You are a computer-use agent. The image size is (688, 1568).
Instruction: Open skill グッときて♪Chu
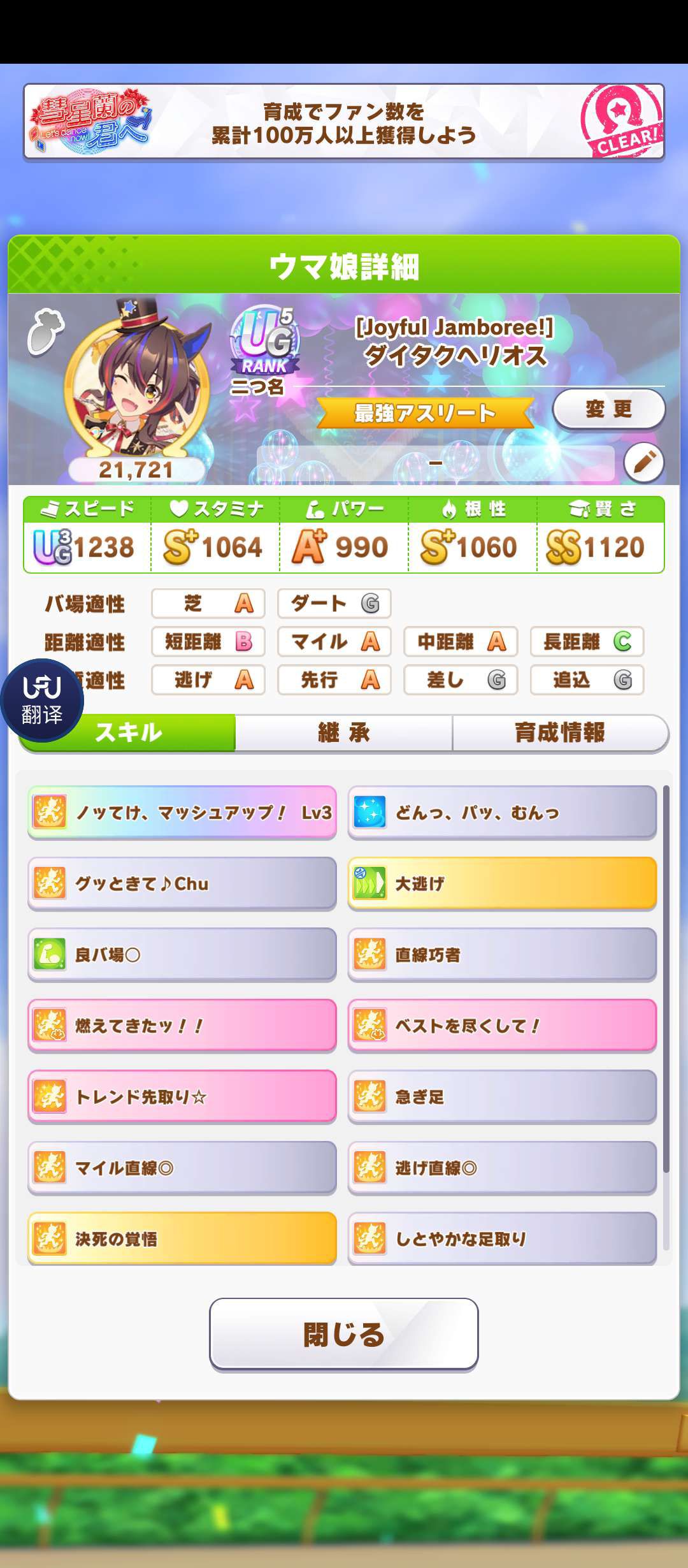(182, 883)
